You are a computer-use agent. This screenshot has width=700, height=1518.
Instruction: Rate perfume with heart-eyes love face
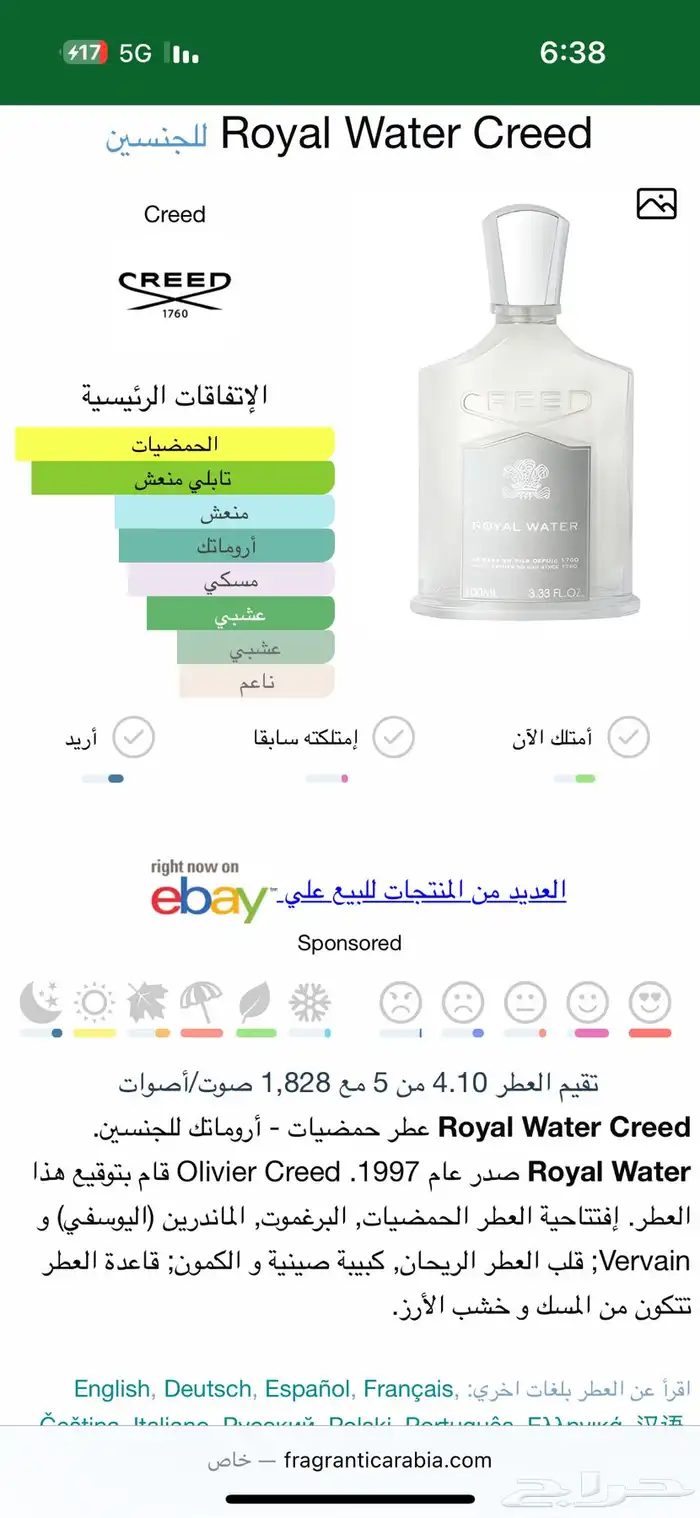pyautogui.click(x=650, y=1002)
